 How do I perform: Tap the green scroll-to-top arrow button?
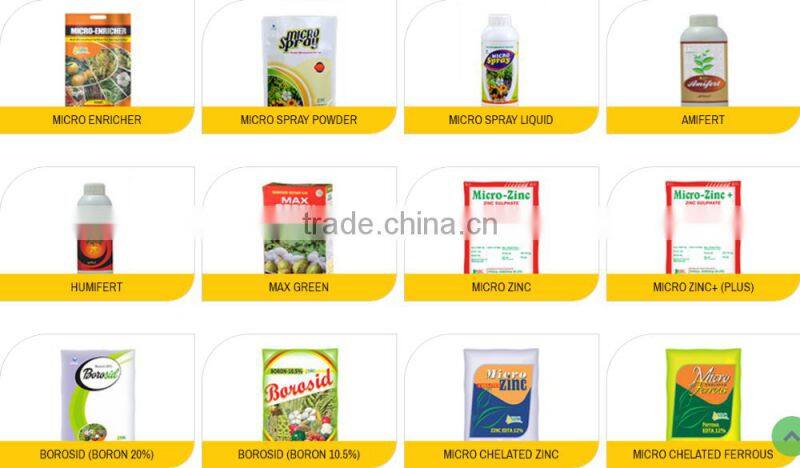pos(789,437)
